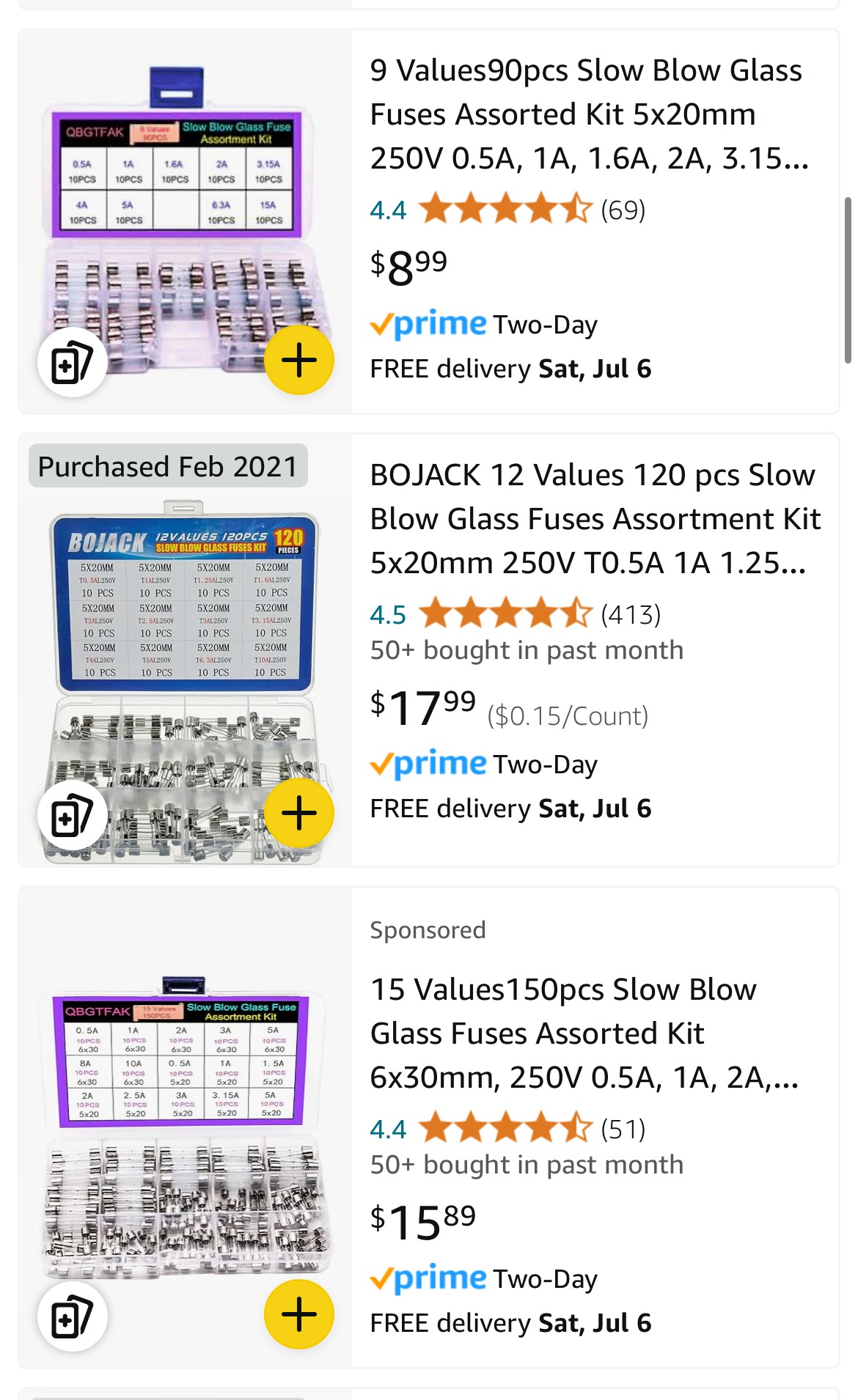The width and height of the screenshot is (858, 1400).
Task: Open BOJACK 12 Values 120 pcs listing
Action: tap(595, 519)
